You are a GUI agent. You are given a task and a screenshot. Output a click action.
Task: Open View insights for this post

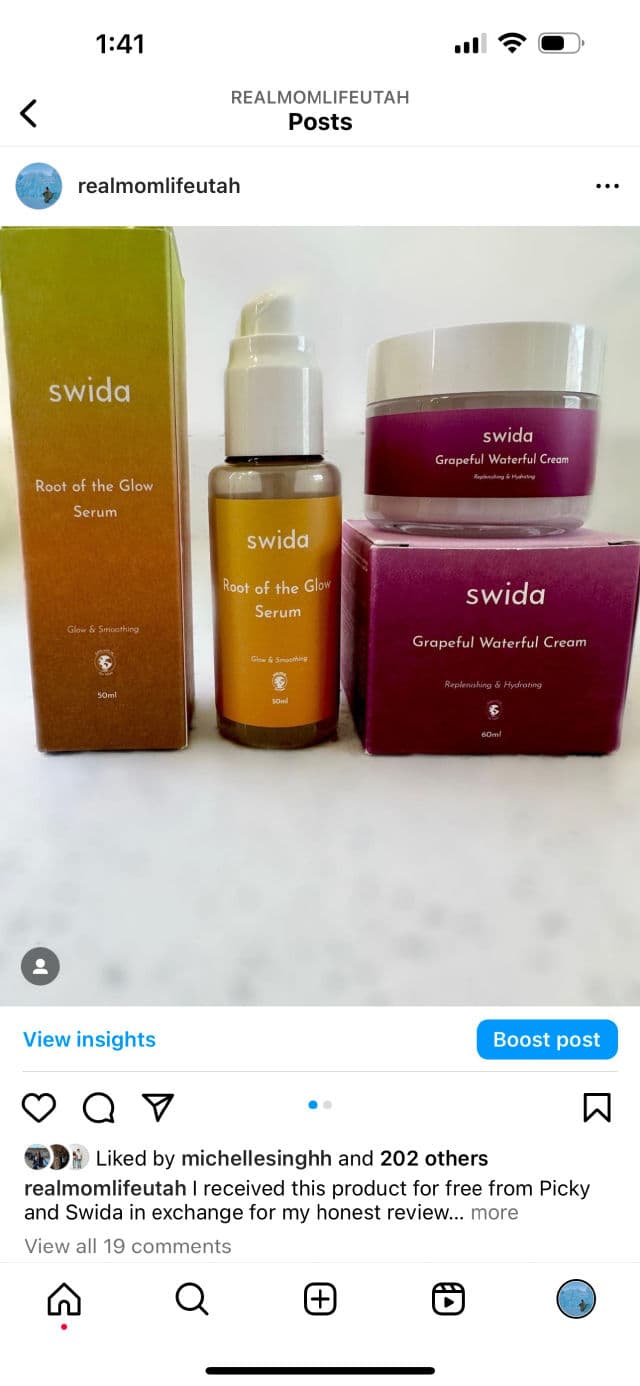[89, 1039]
